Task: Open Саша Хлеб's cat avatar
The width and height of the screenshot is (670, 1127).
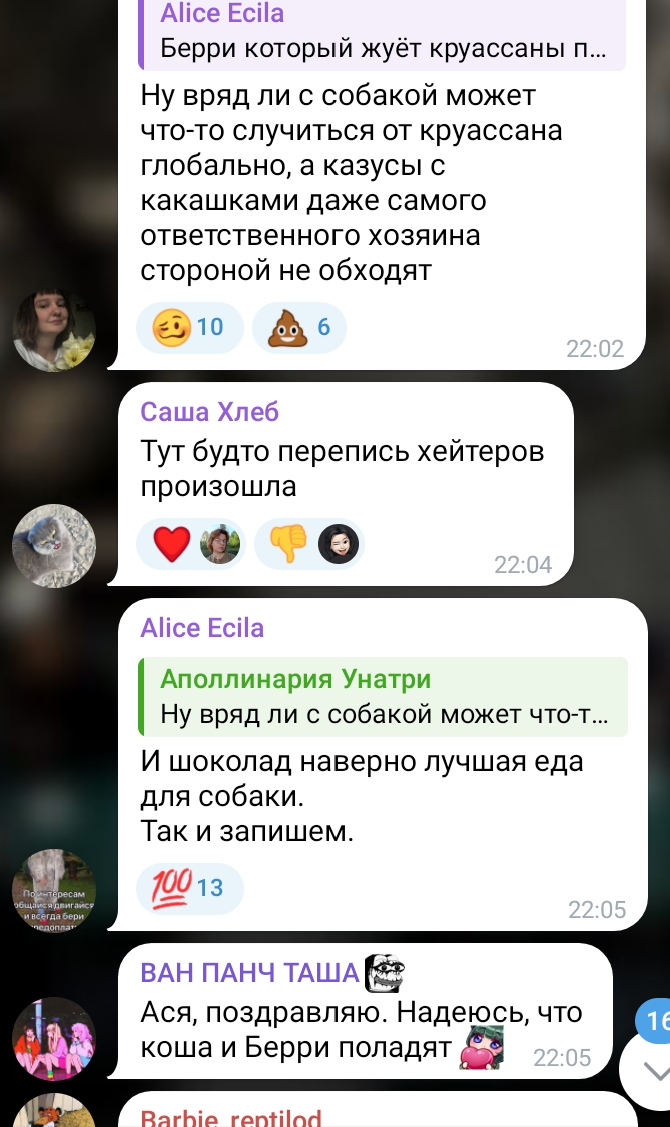Action: point(54,546)
